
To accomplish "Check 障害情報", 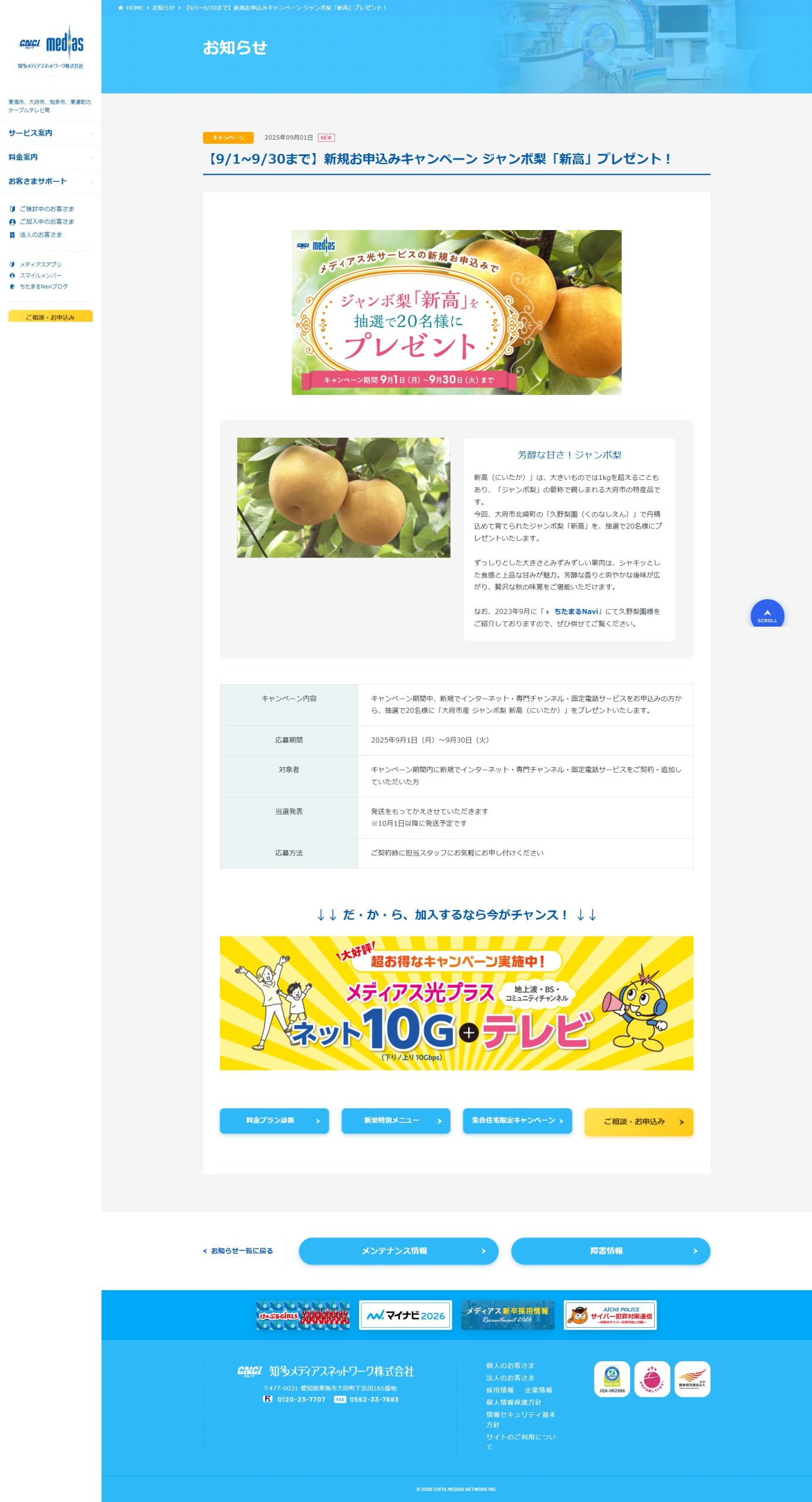I will (610, 1251).
